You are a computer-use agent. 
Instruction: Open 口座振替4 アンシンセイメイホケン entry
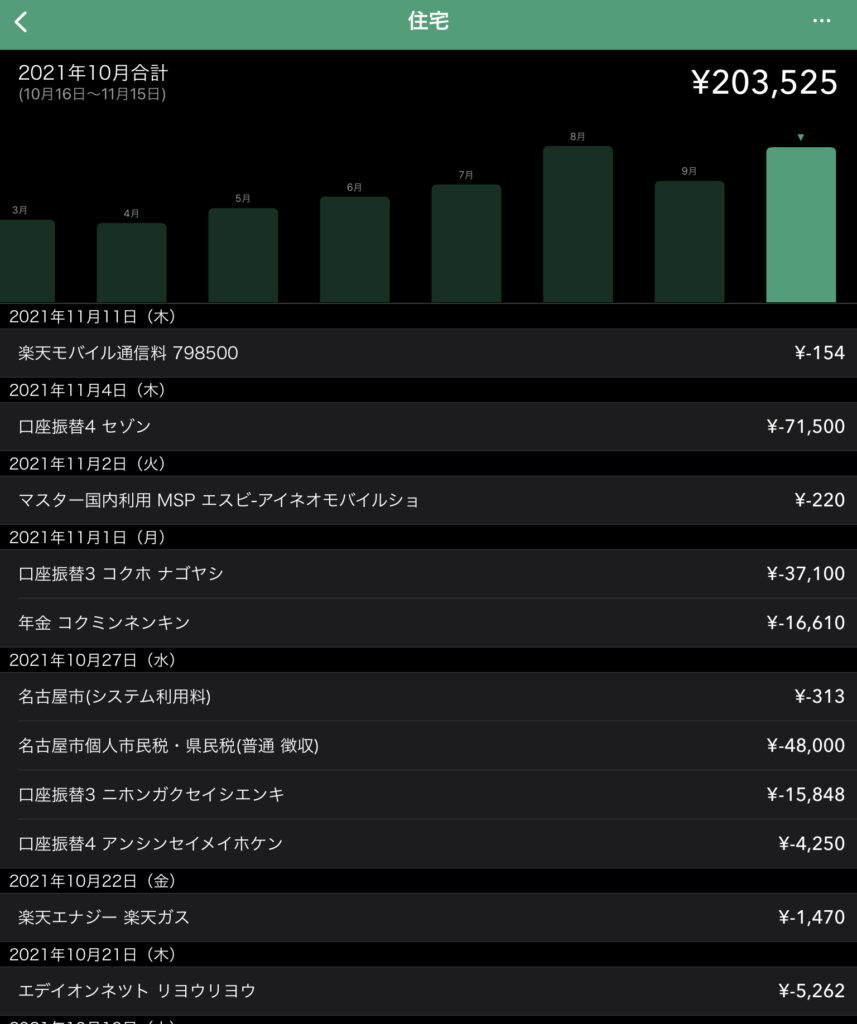pos(428,844)
